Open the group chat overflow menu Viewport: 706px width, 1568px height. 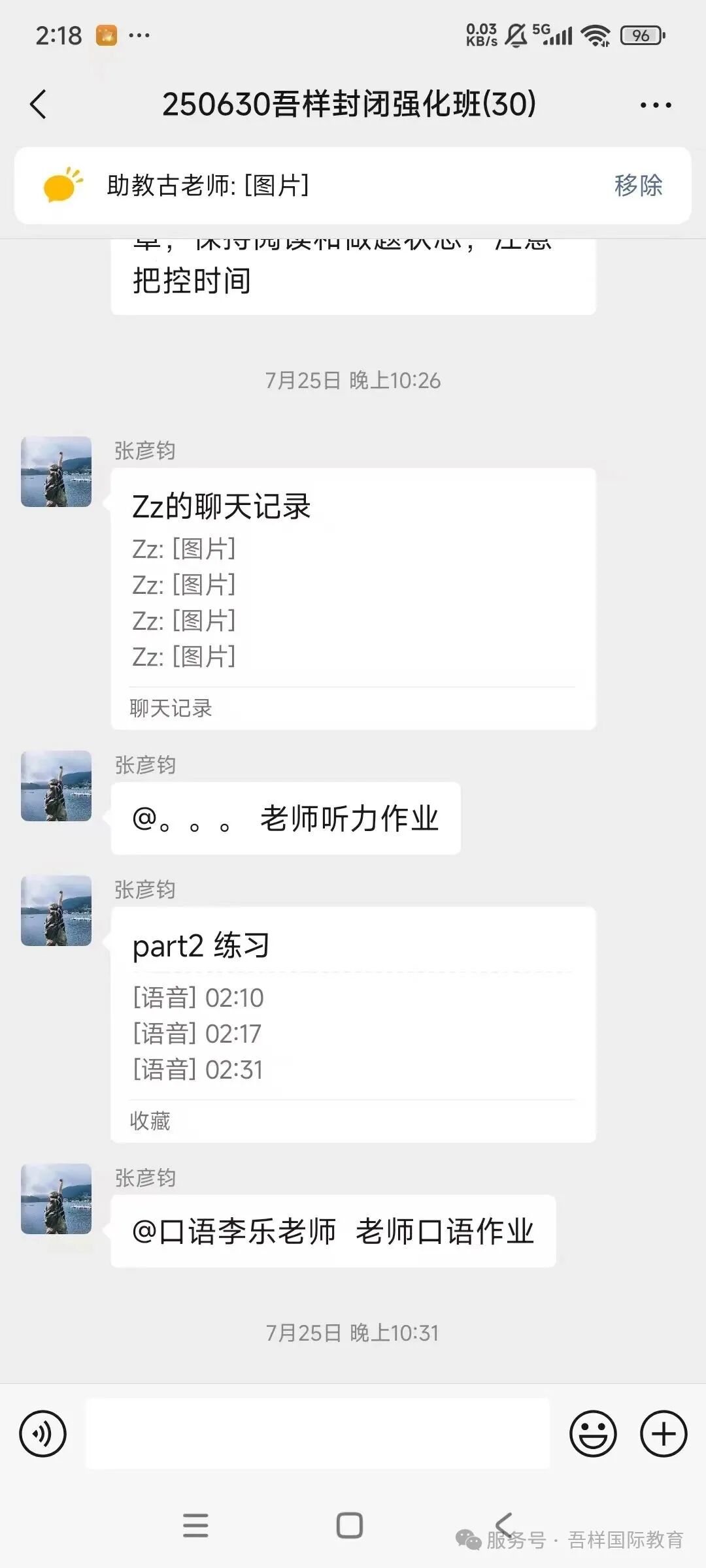[655, 105]
